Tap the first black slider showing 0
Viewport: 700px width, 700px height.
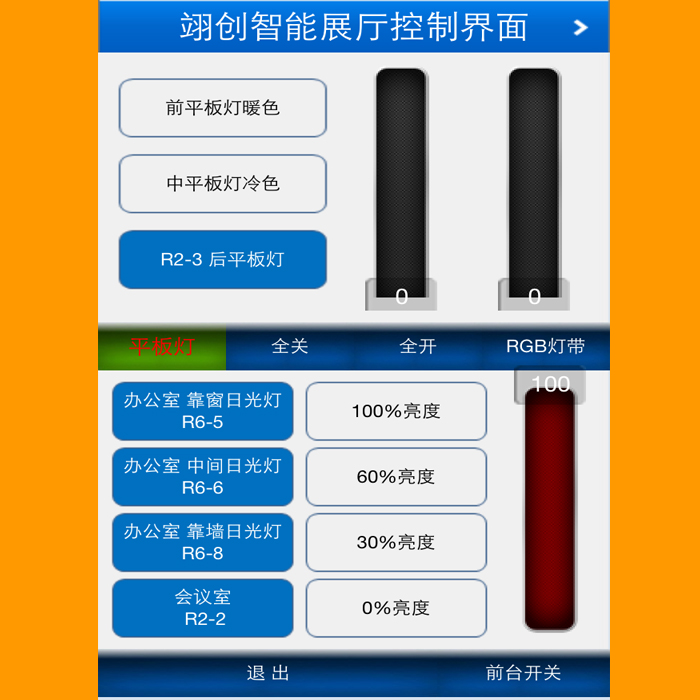point(401,185)
